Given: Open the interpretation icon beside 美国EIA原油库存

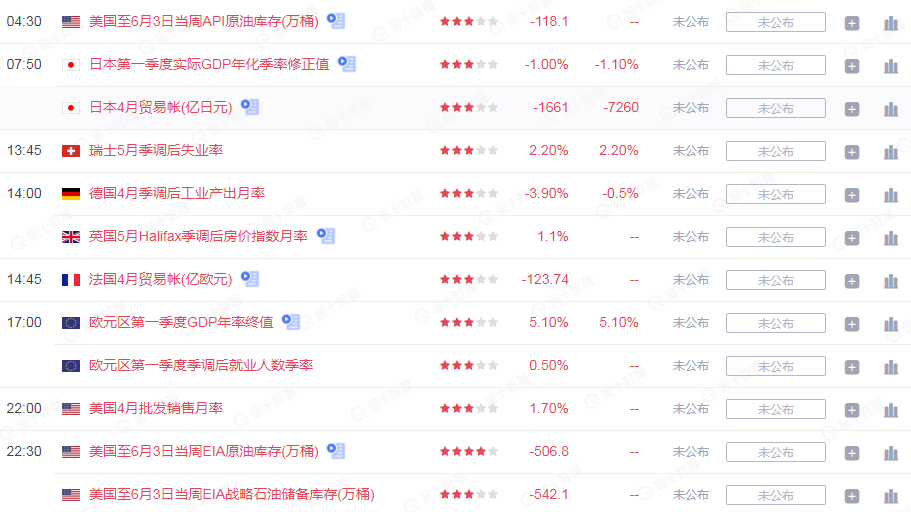Looking at the screenshot, I should point(336,451).
